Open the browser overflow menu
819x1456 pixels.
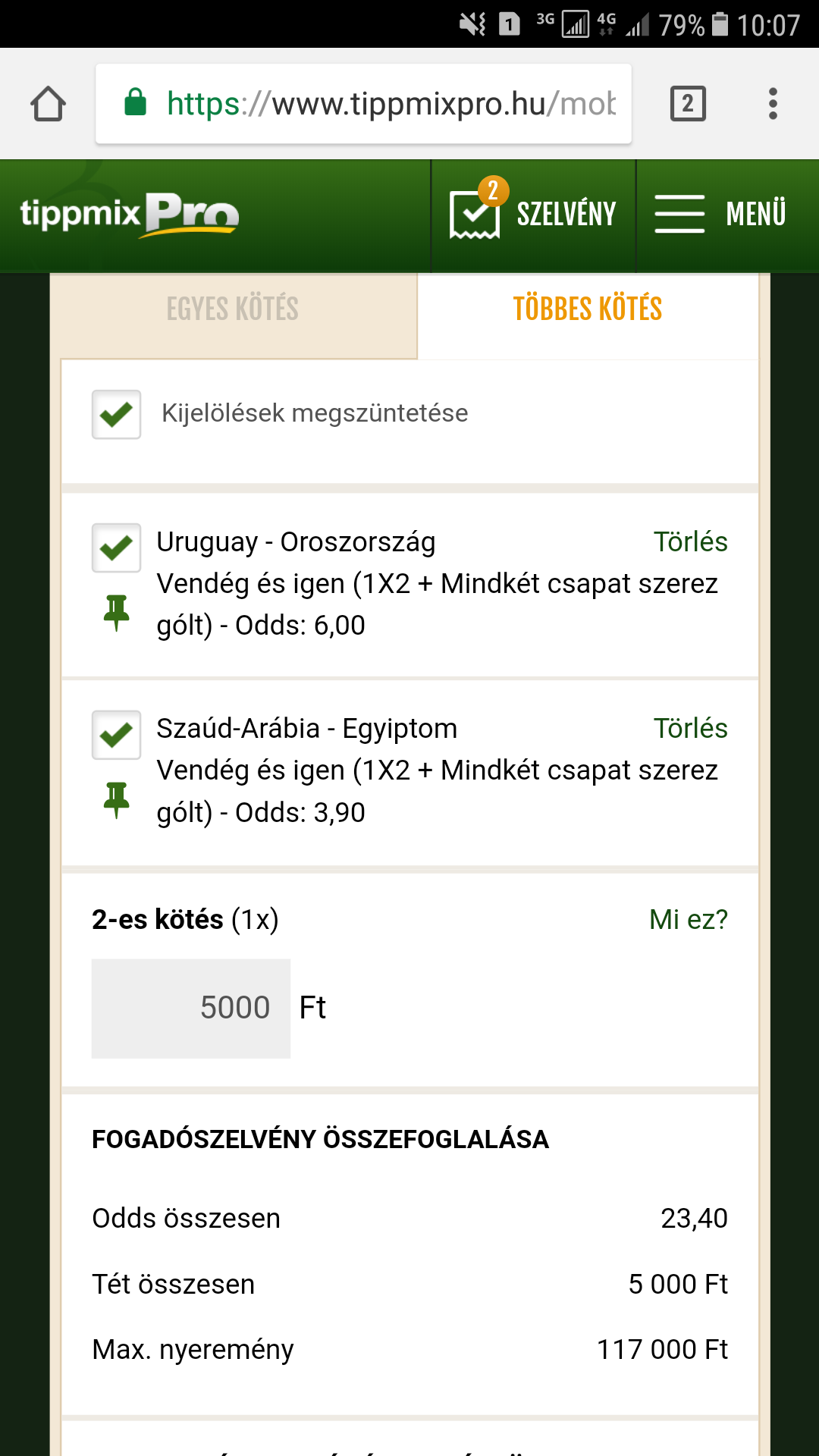[773, 104]
